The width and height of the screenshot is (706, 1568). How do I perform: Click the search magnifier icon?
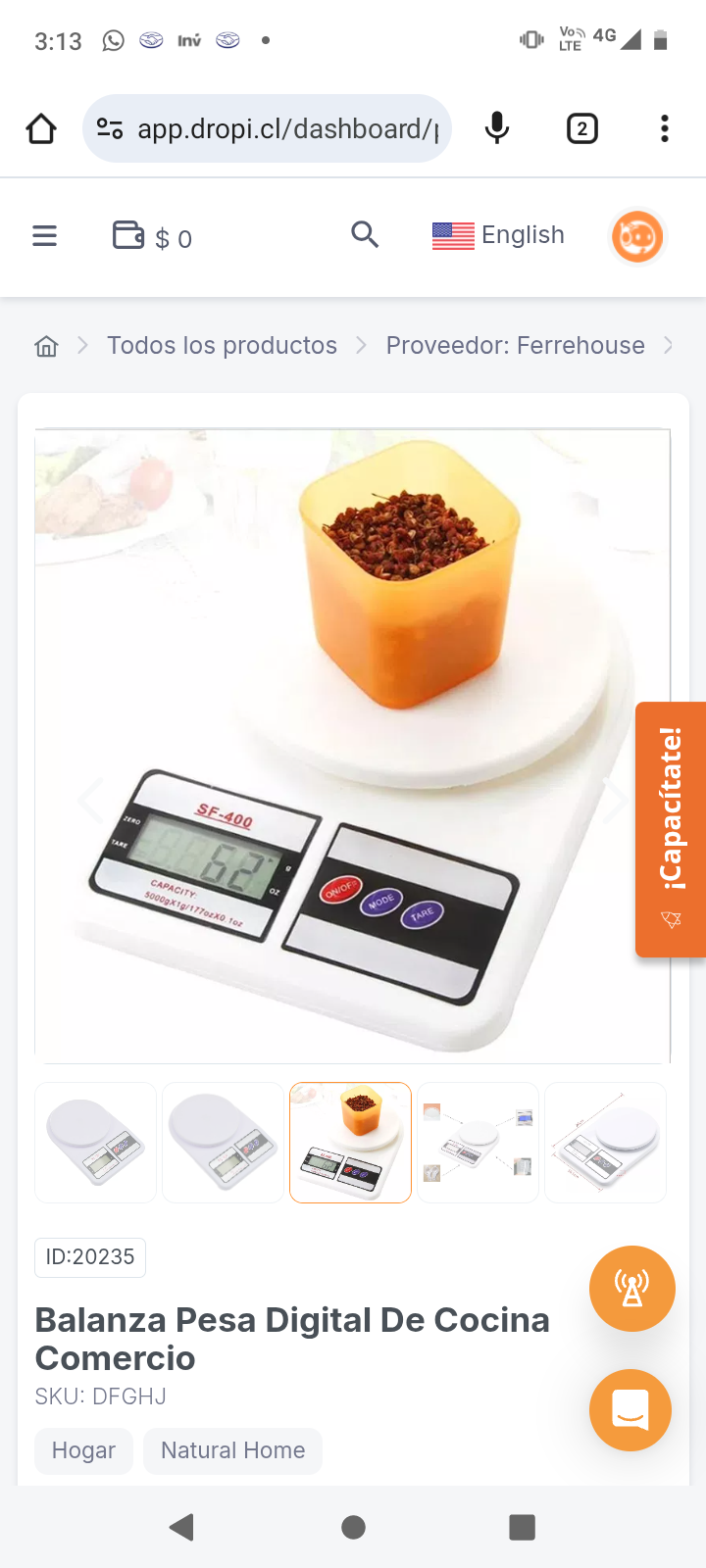coord(365,235)
